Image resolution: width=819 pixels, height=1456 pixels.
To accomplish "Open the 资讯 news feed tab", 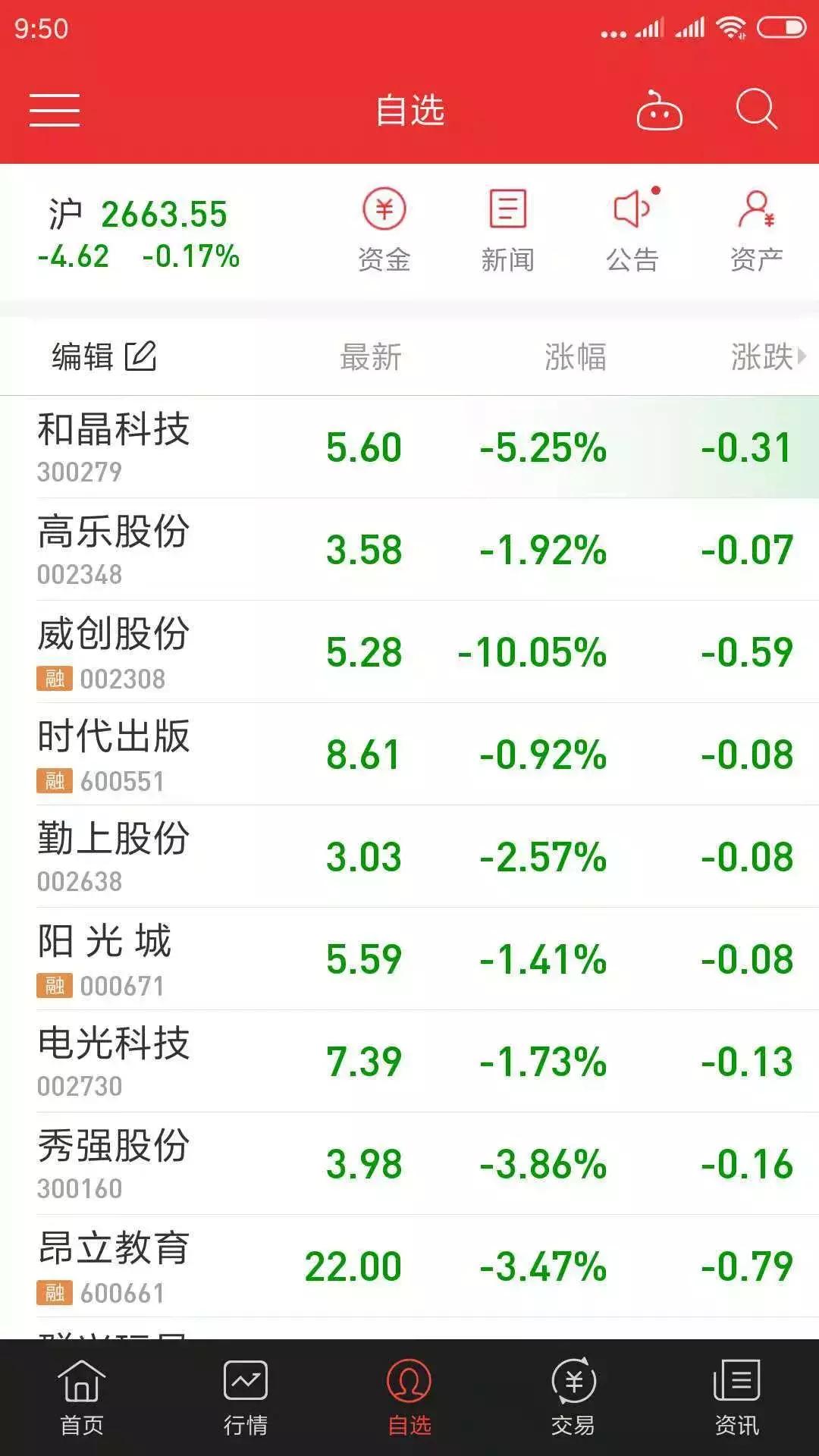I will [737, 1398].
